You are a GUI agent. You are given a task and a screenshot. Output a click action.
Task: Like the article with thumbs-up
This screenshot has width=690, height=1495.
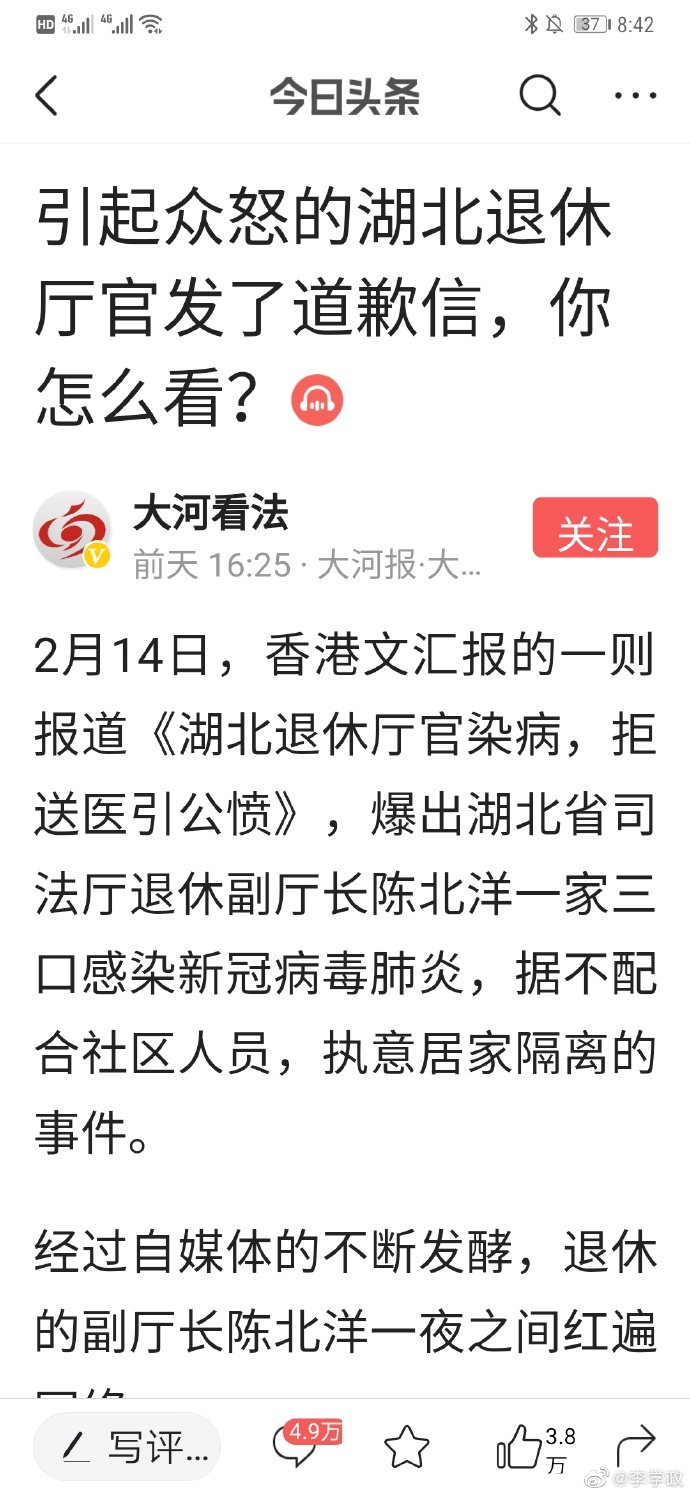tap(520, 1447)
